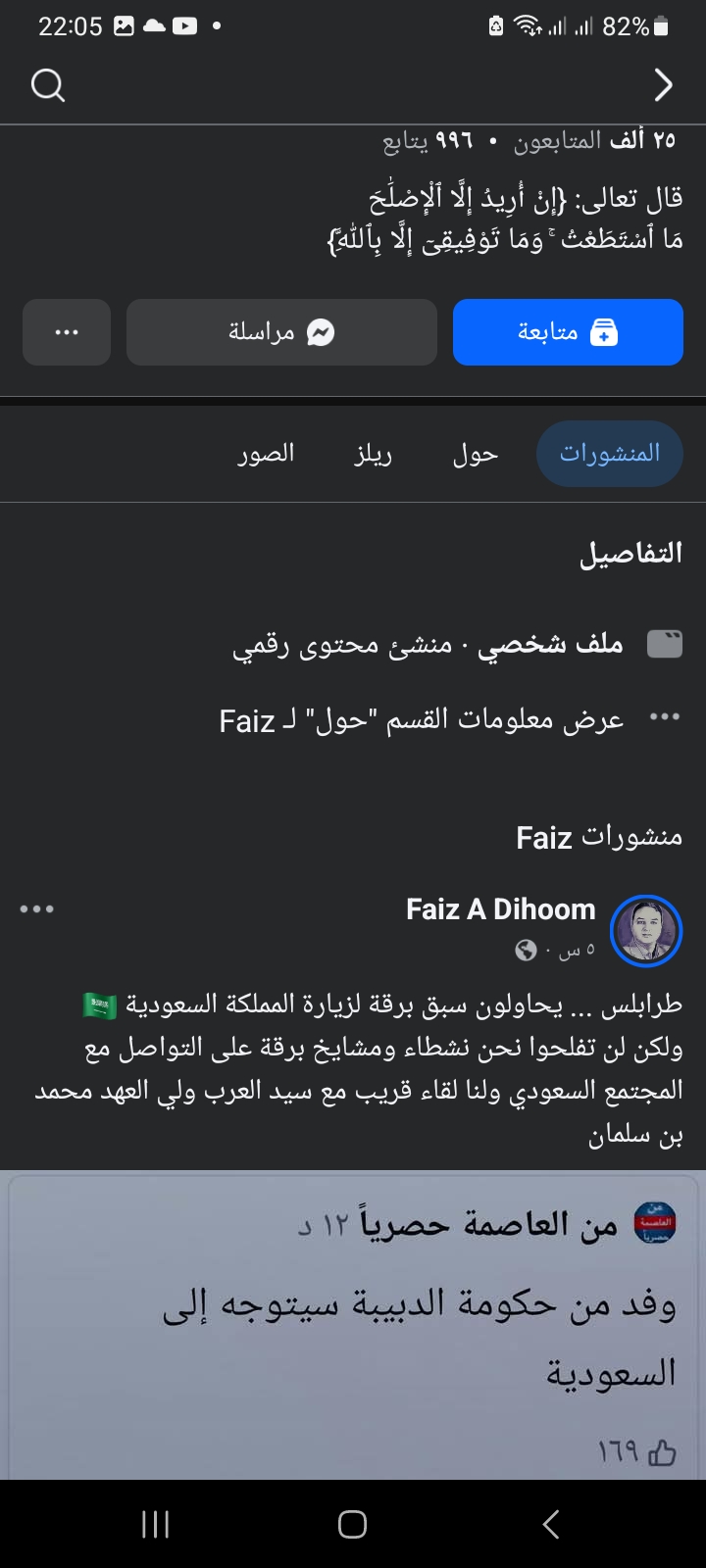The height and width of the screenshot is (1568, 706).
Task: Open Faiz A Dihoom profile picture
Action: click(x=645, y=930)
